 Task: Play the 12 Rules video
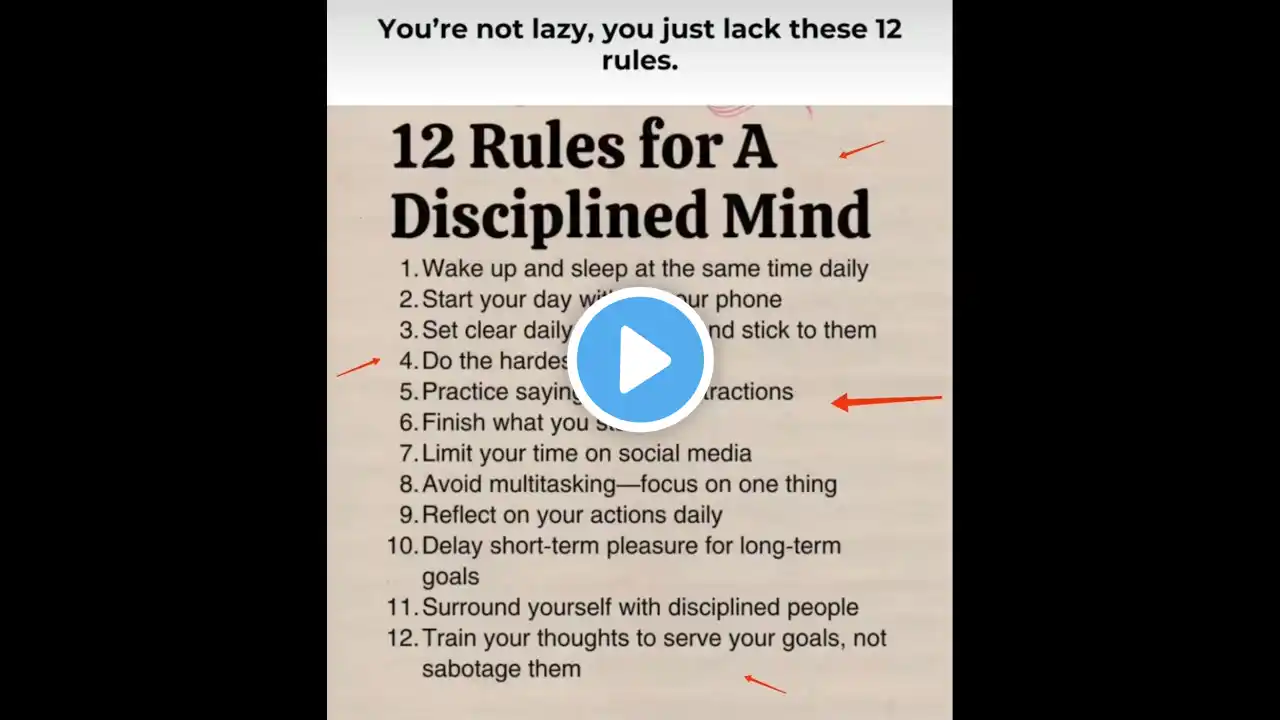[x=640, y=359]
